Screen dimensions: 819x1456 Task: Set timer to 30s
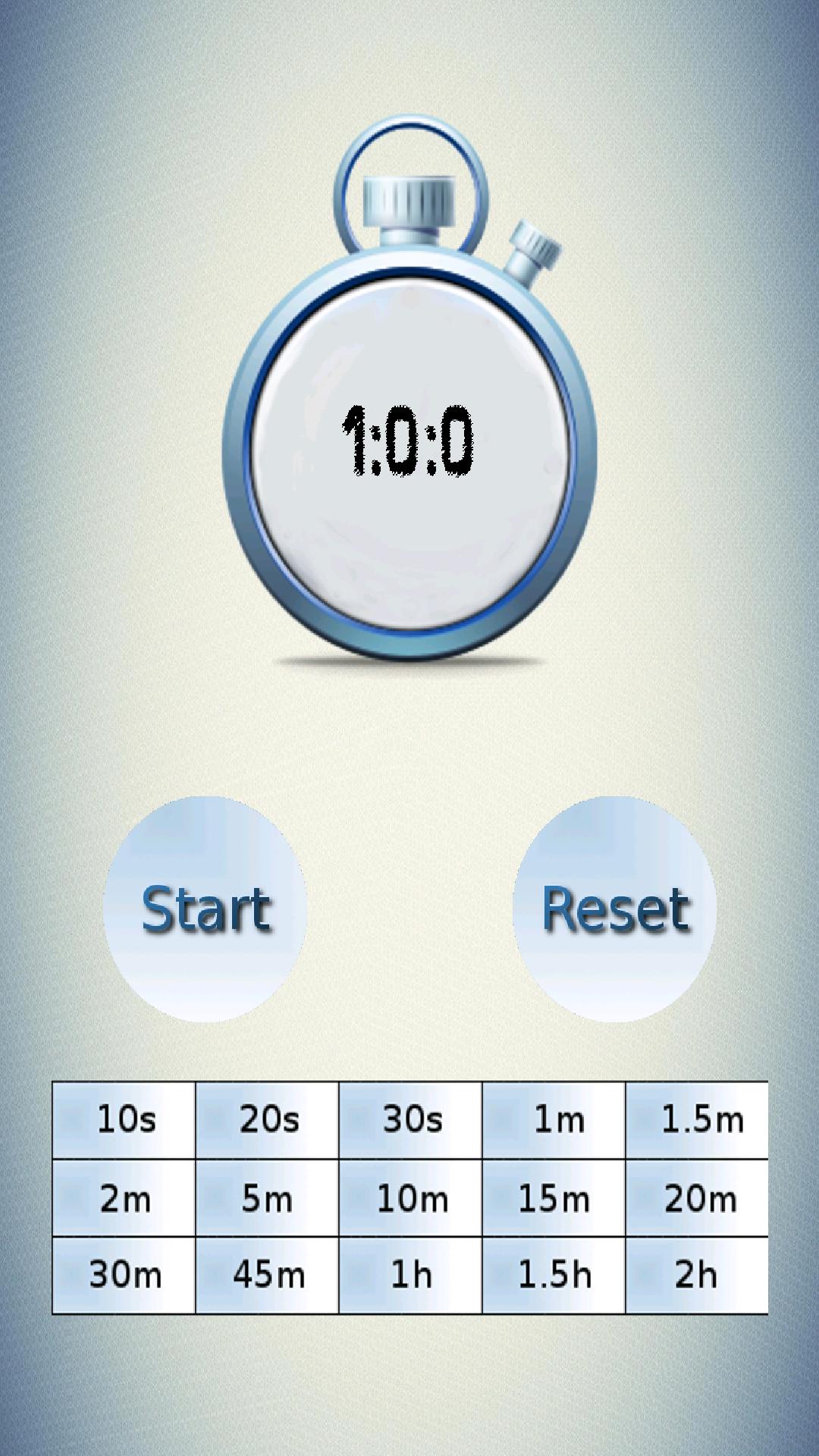pos(410,1120)
